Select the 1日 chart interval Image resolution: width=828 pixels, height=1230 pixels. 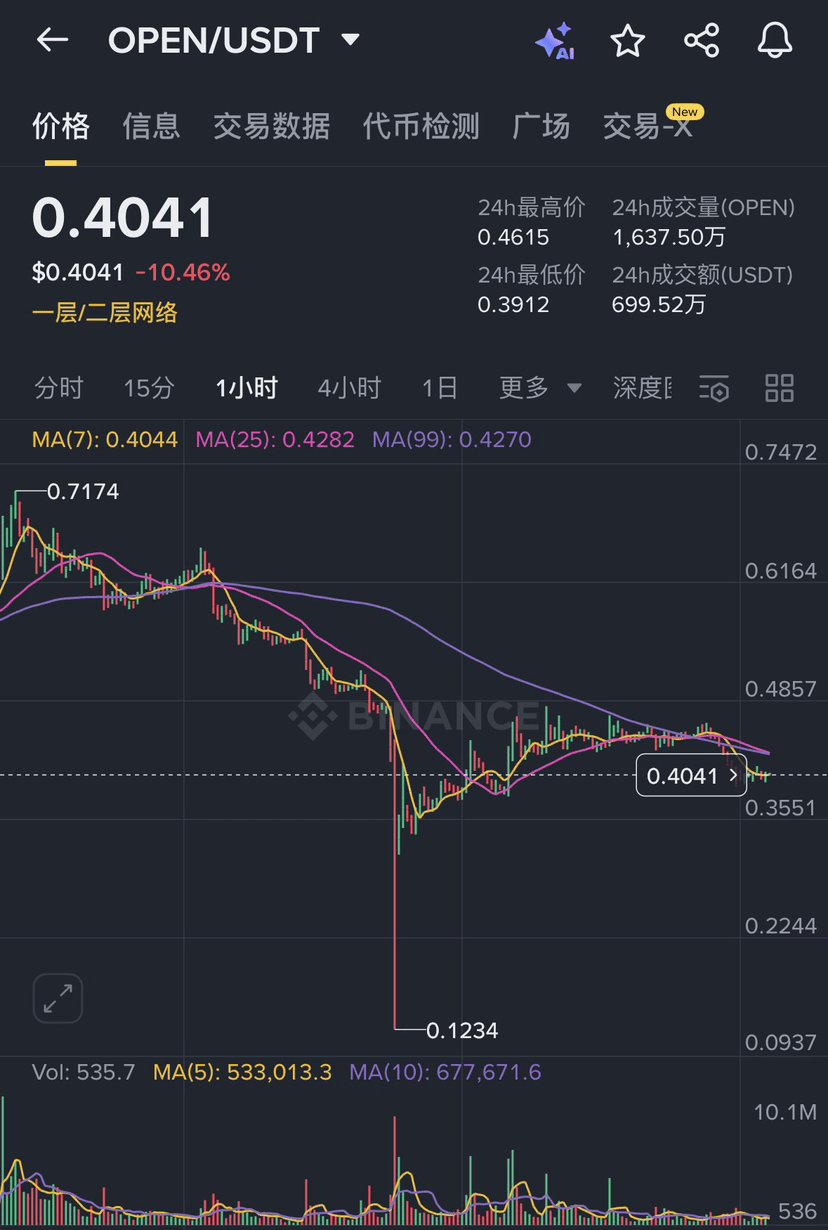(x=440, y=388)
